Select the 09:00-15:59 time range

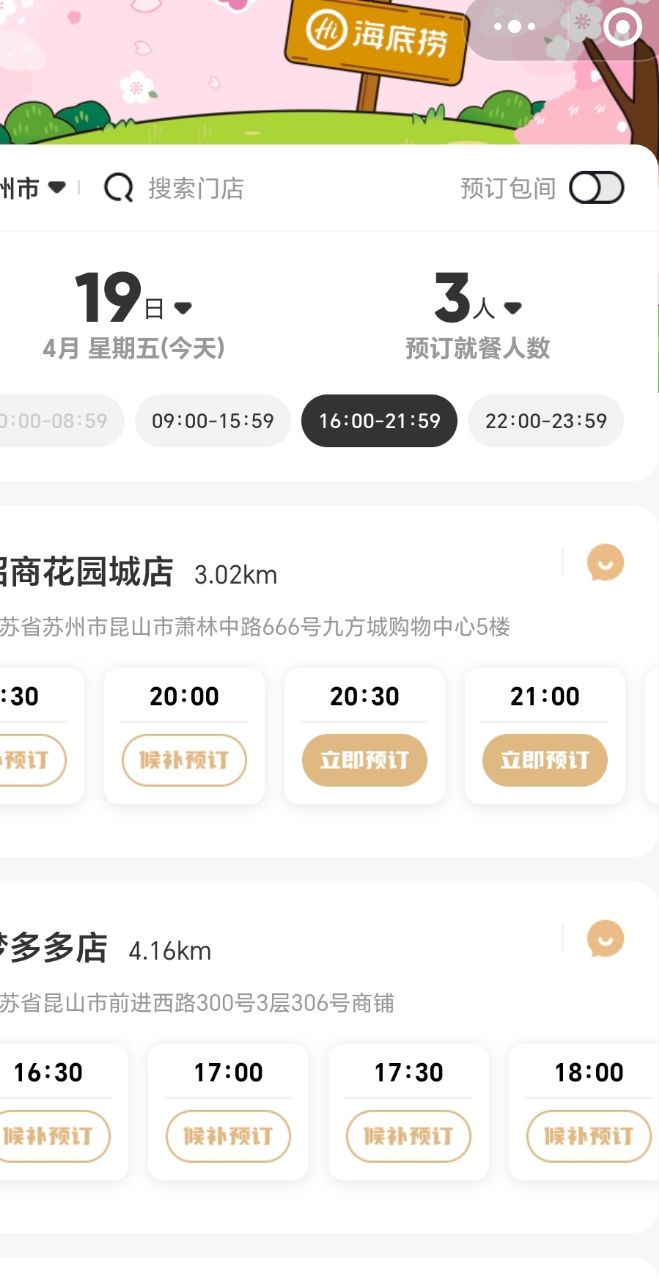tap(213, 421)
